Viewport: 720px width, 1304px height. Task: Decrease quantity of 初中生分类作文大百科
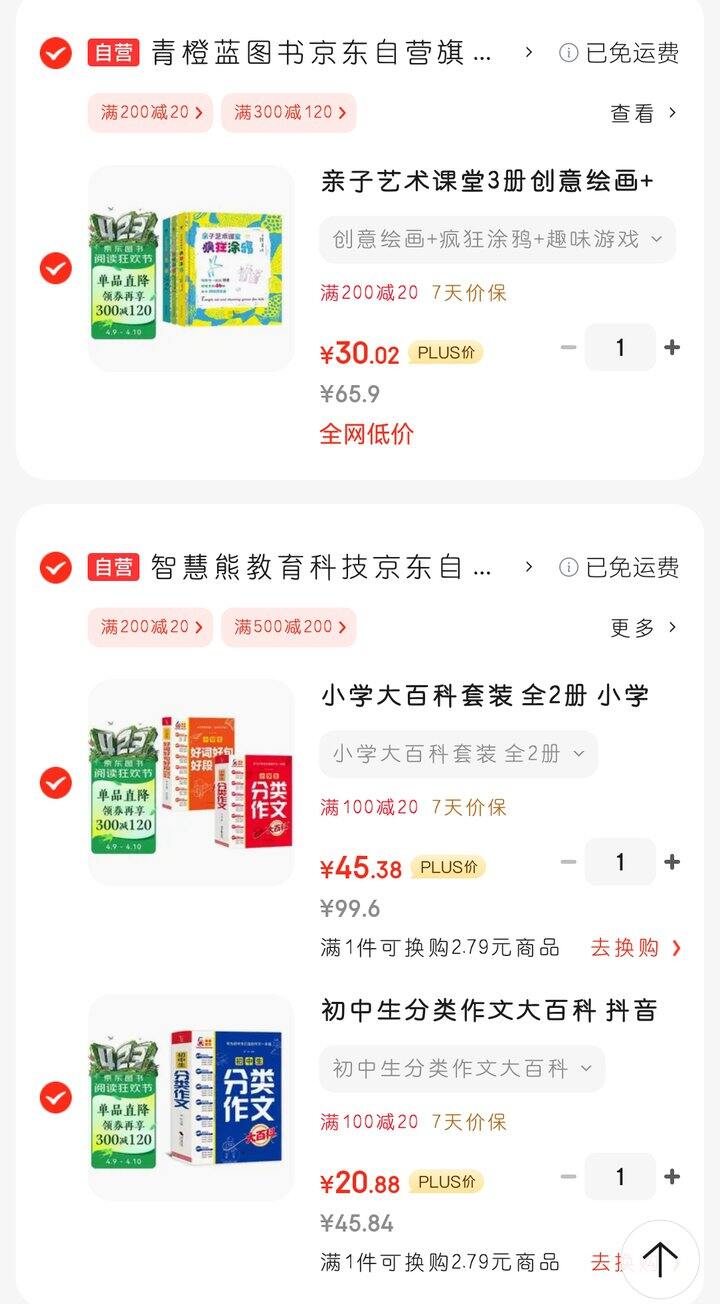click(567, 1175)
